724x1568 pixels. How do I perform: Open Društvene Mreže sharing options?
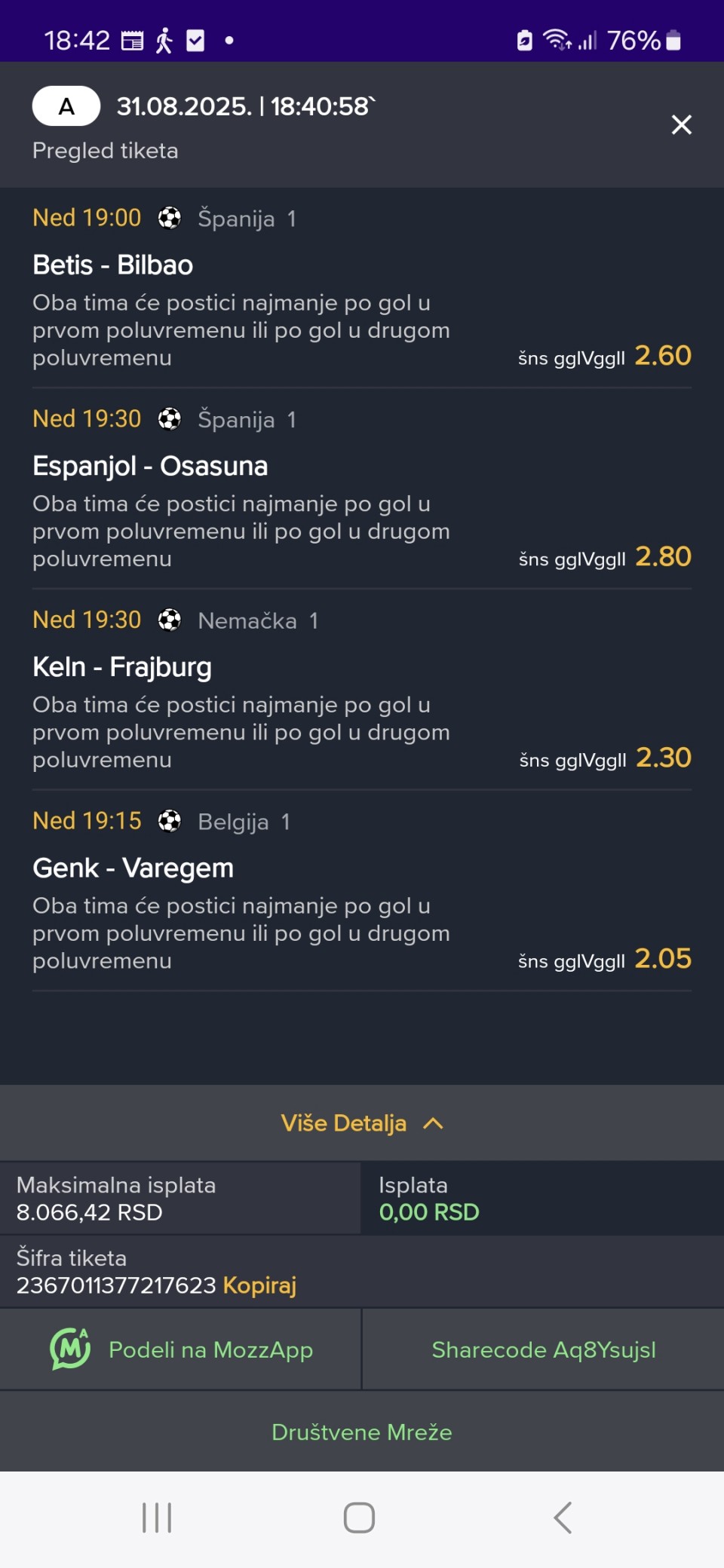point(362,1432)
